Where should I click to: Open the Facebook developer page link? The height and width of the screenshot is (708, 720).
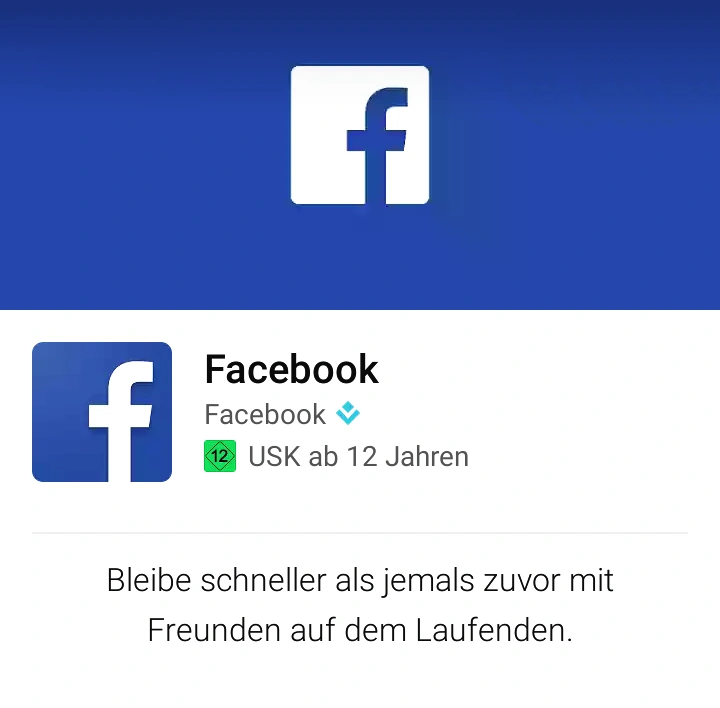point(266,414)
